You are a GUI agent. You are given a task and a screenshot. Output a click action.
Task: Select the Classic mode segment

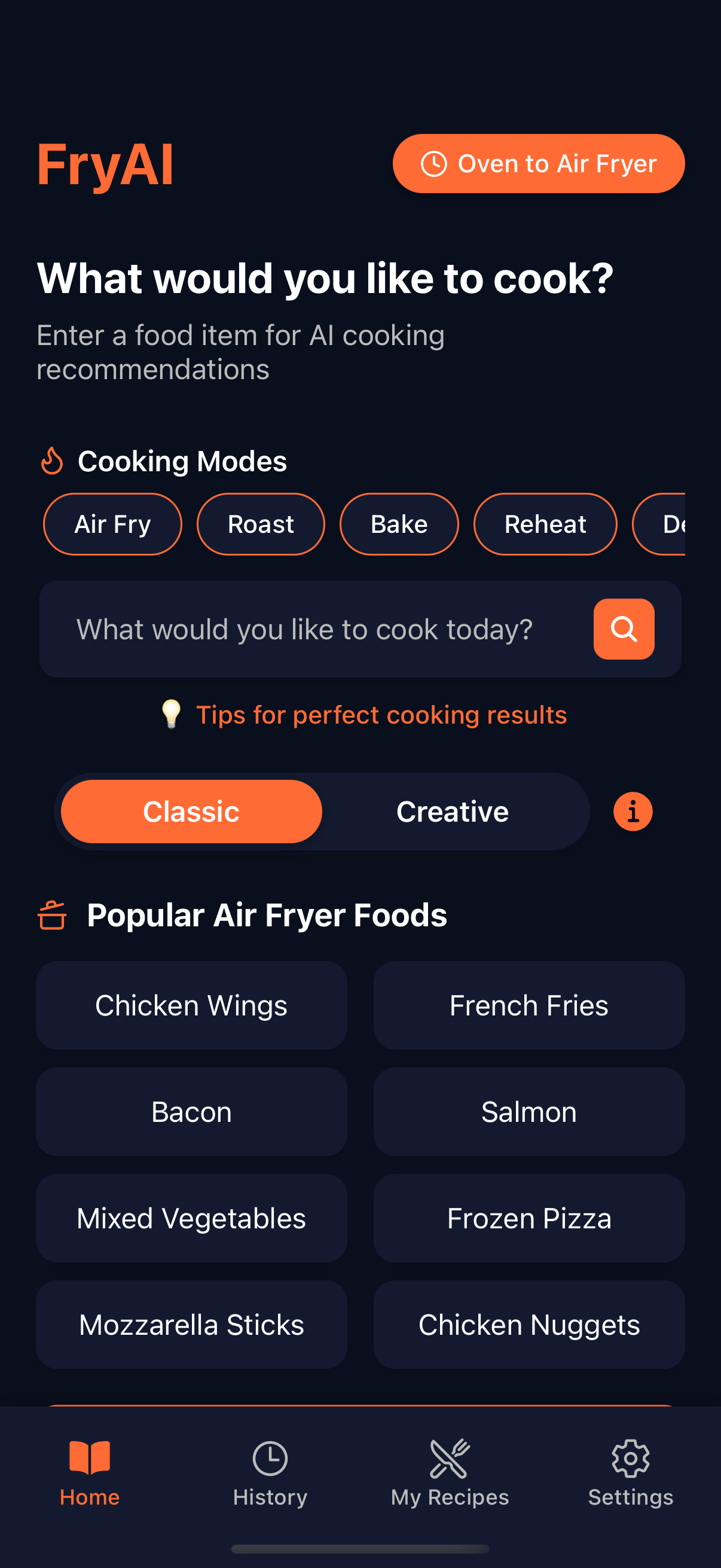coord(191,812)
